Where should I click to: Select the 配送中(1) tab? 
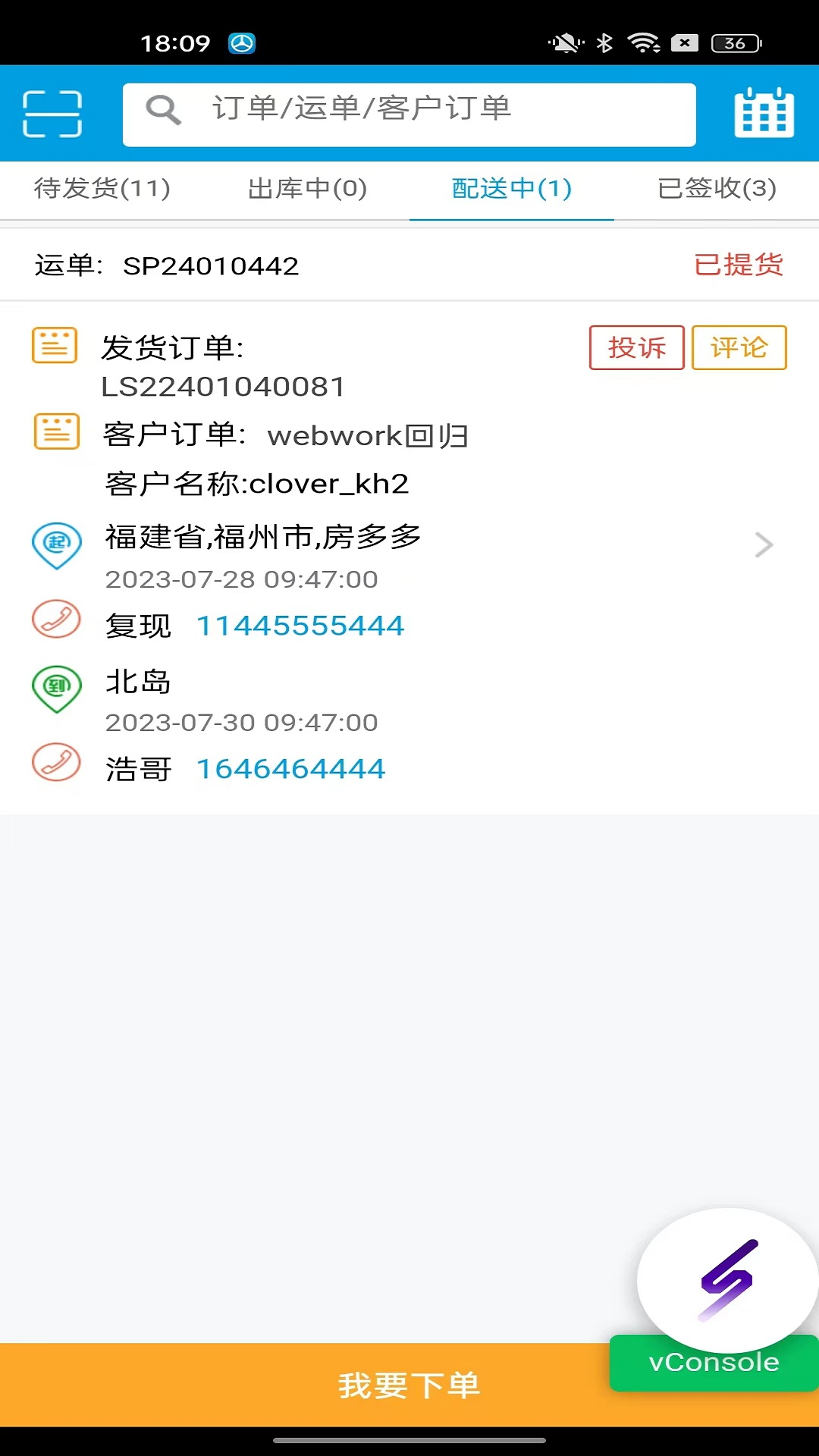point(512,189)
